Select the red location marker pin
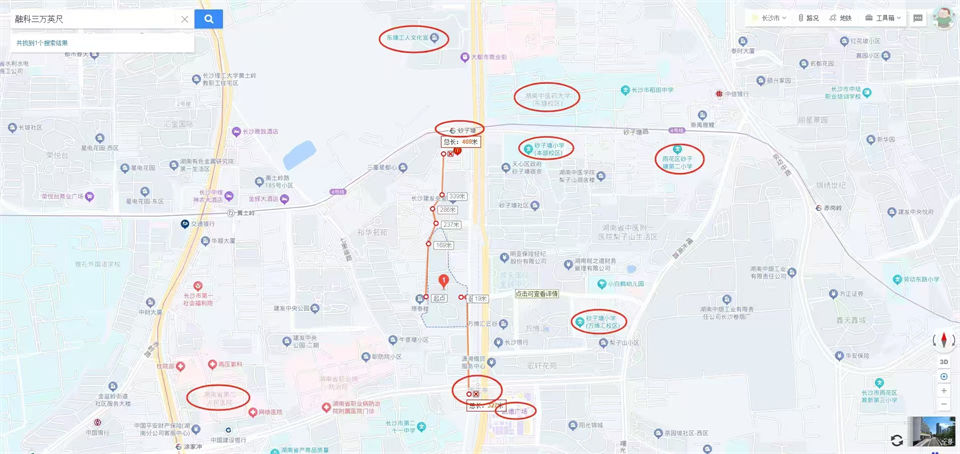960x454 pixels. coord(443,280)
